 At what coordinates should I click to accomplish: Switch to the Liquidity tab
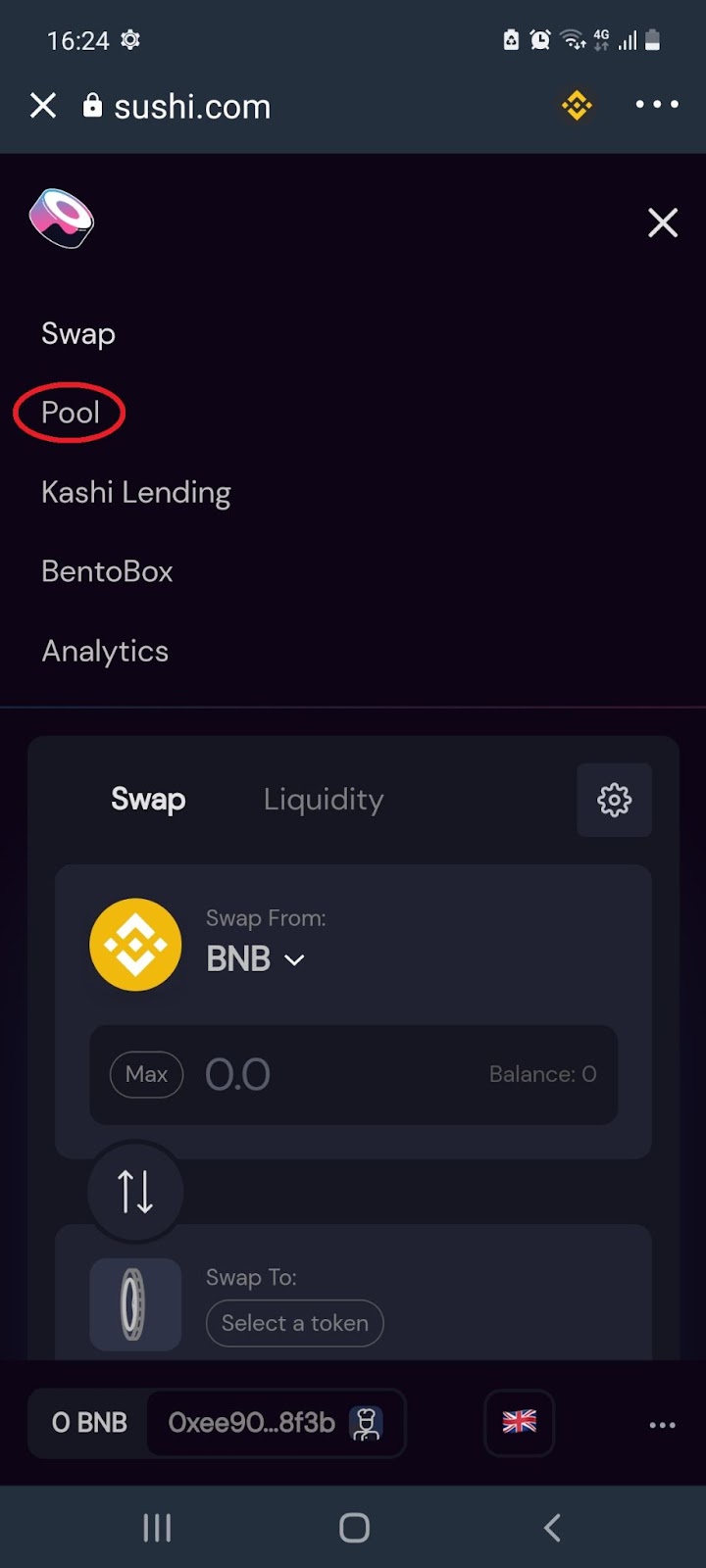pos(324,800)
